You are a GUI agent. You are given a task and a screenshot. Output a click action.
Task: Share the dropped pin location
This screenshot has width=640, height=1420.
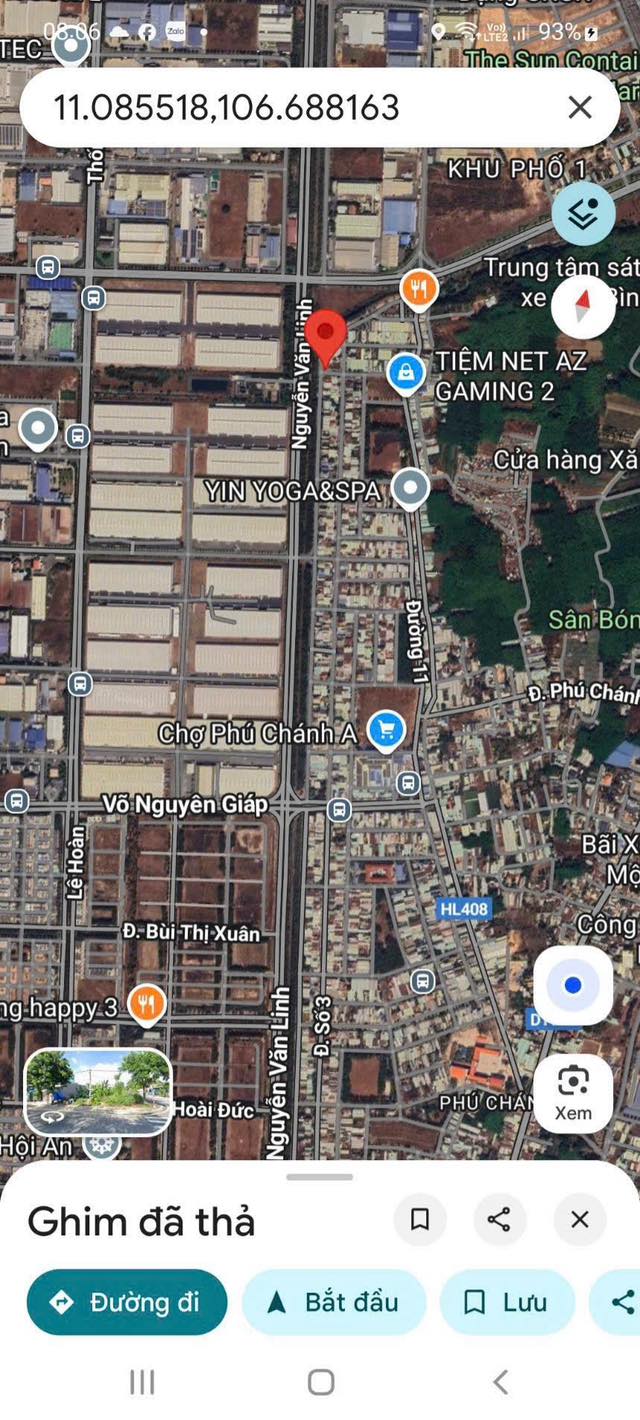499,1219
